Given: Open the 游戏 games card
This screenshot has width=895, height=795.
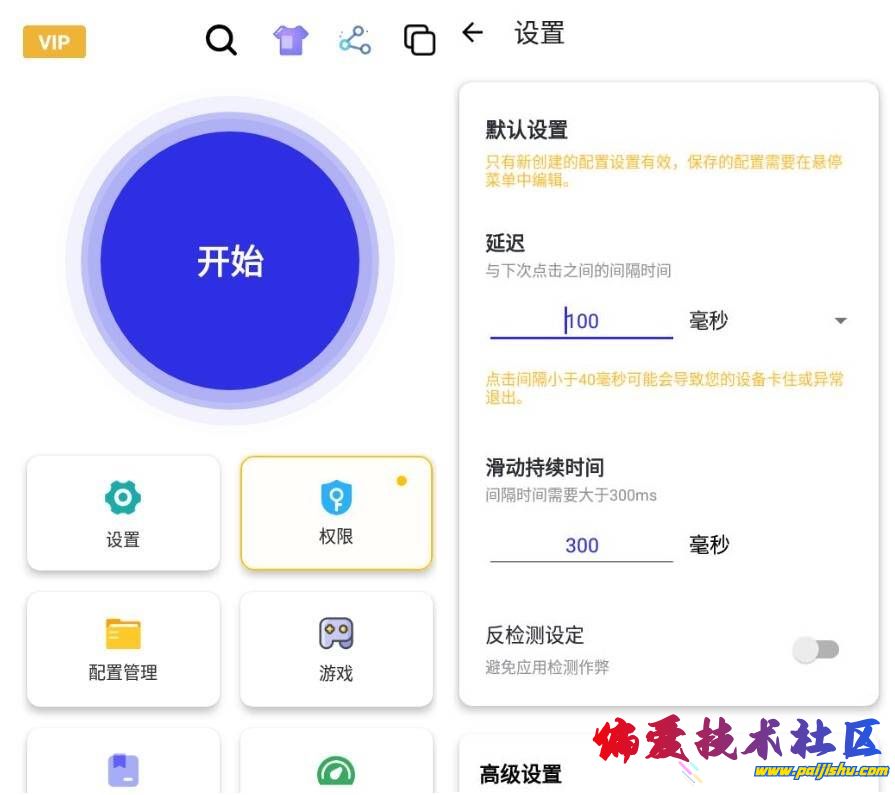Looking at the screenshot, I should [x=336, y=649].
